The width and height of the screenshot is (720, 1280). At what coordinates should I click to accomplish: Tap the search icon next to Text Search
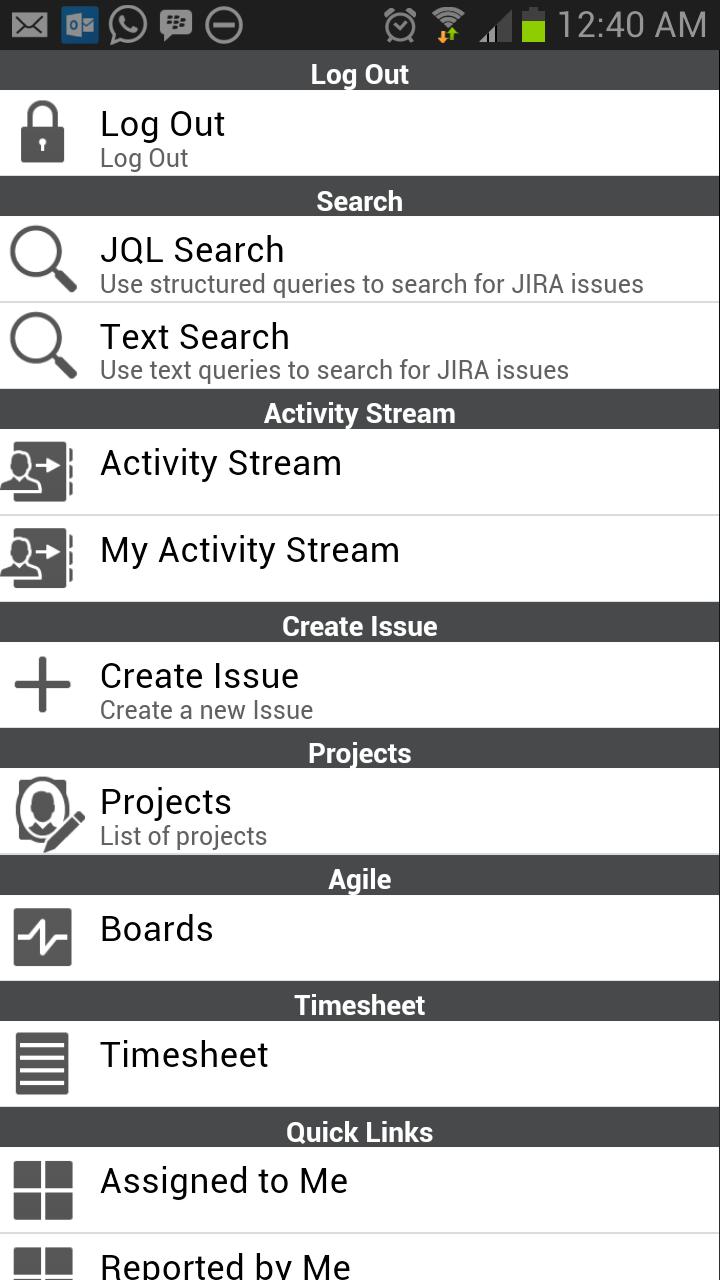click(x=42, y=345)
